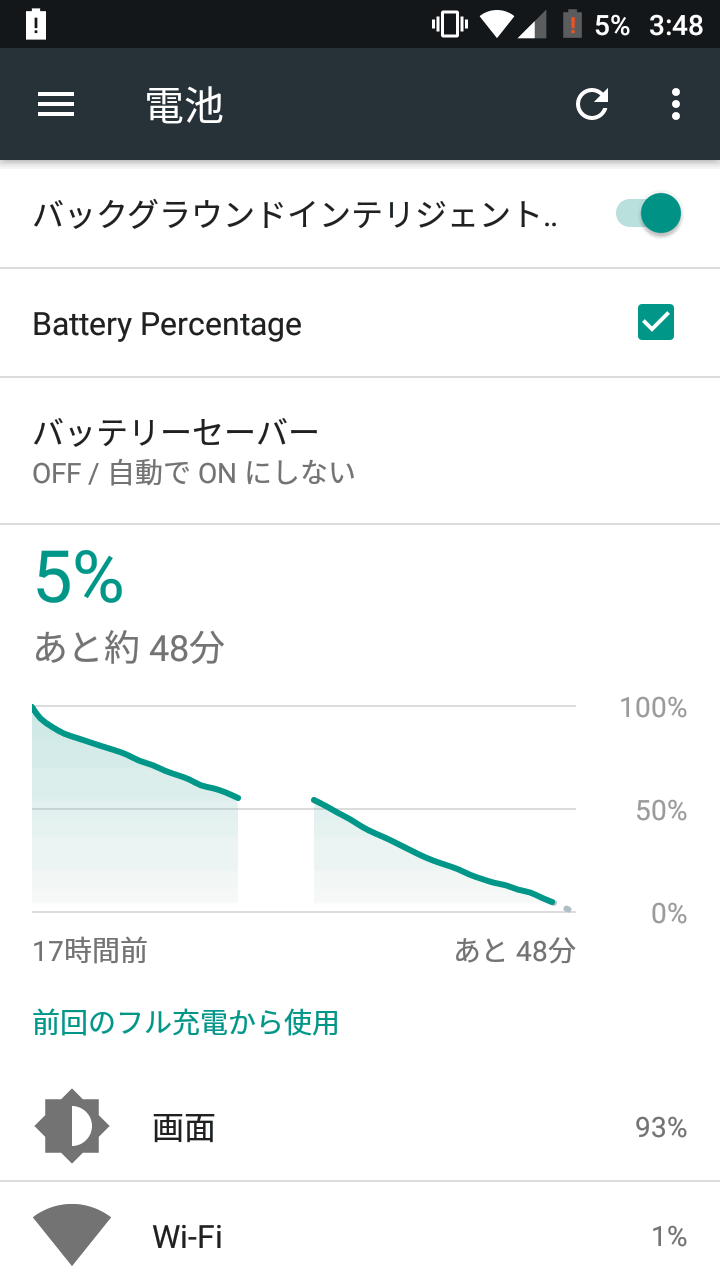This screenshot has height=1280, width=720.
Task: Open the overflow options menu
Action: [676, 105]
